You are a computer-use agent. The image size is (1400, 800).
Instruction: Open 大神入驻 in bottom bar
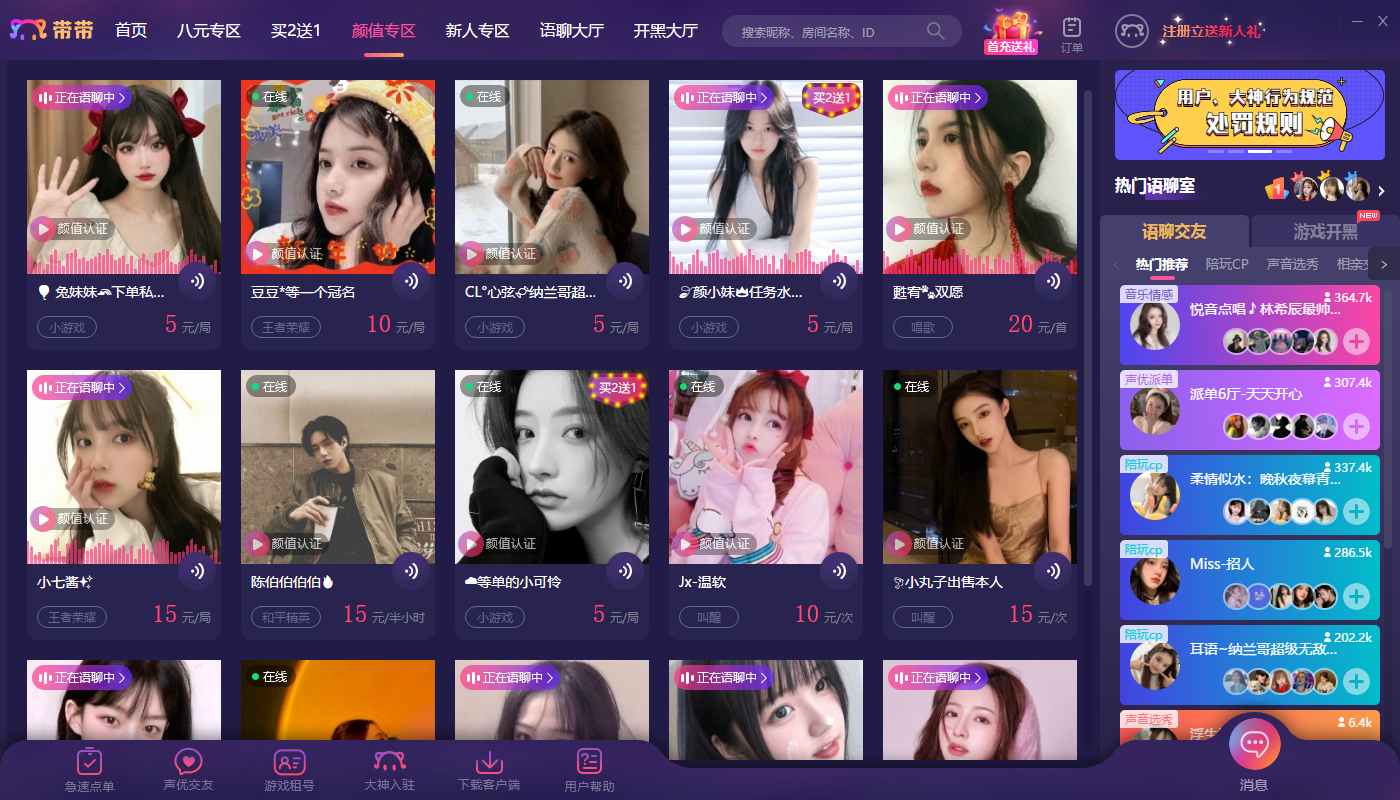[x=389, y=770]
